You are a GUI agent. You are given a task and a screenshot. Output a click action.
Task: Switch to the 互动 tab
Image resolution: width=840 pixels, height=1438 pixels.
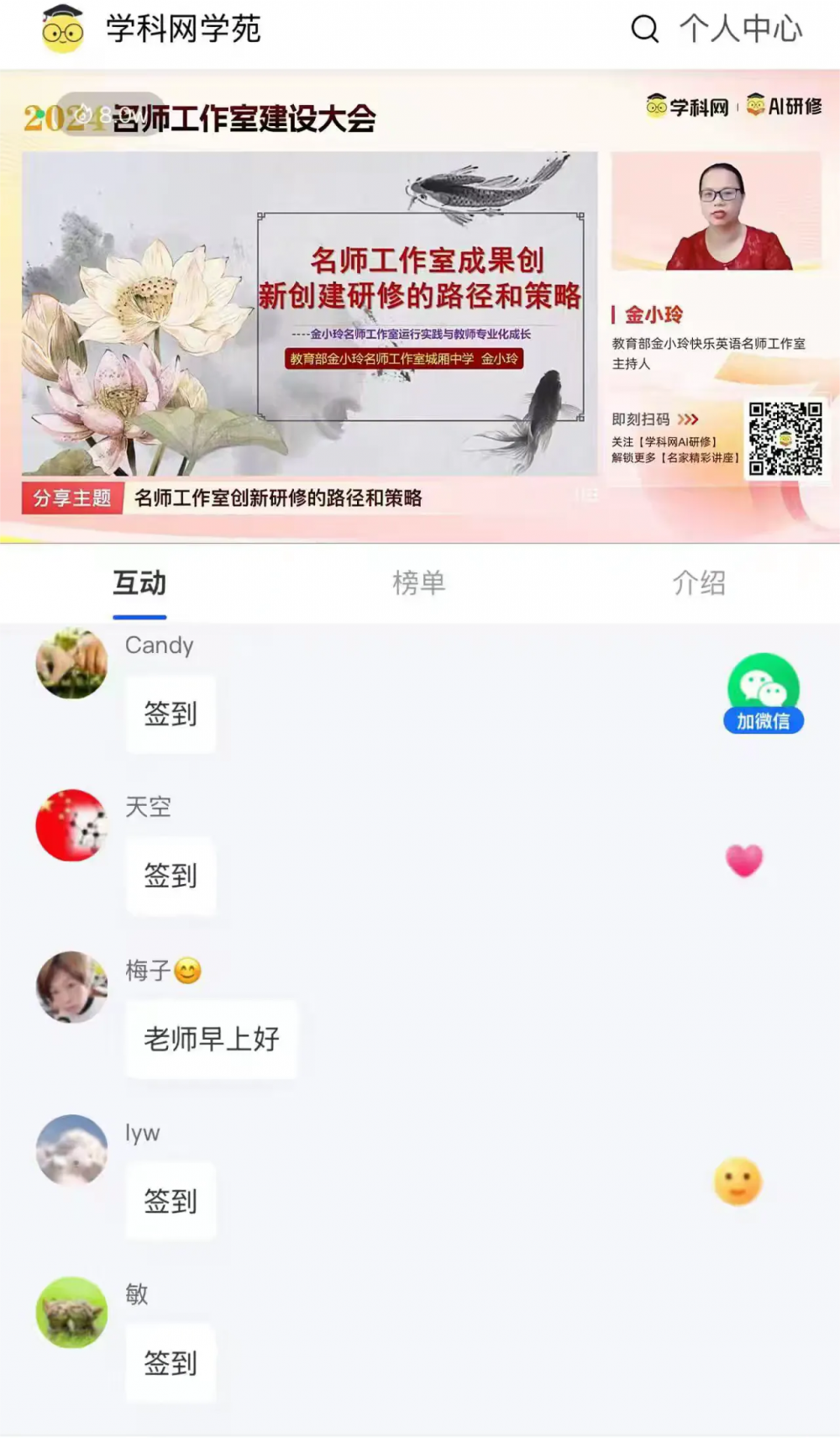coord(139,582)
